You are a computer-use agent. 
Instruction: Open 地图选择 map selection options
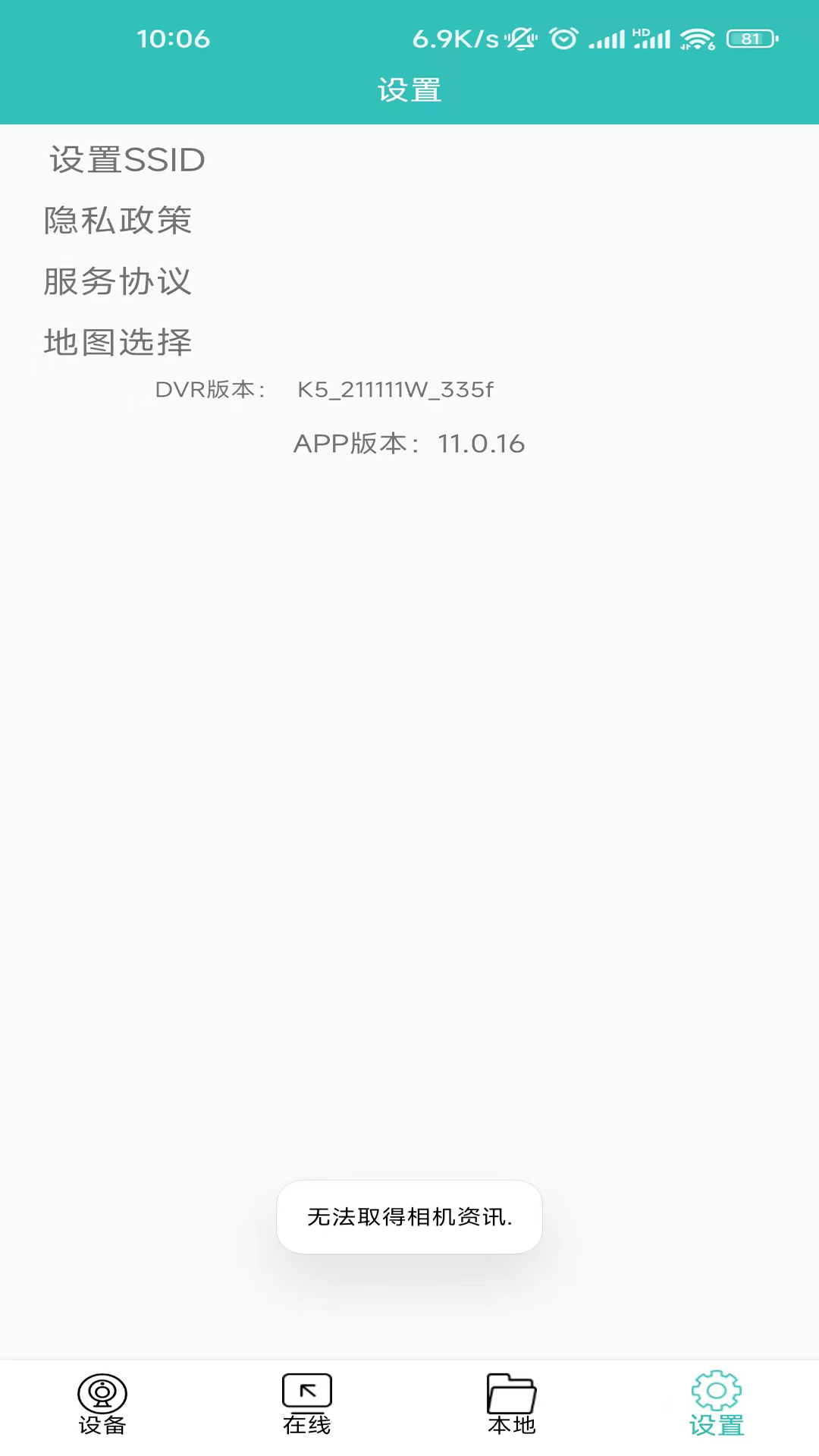pos(118,342)
